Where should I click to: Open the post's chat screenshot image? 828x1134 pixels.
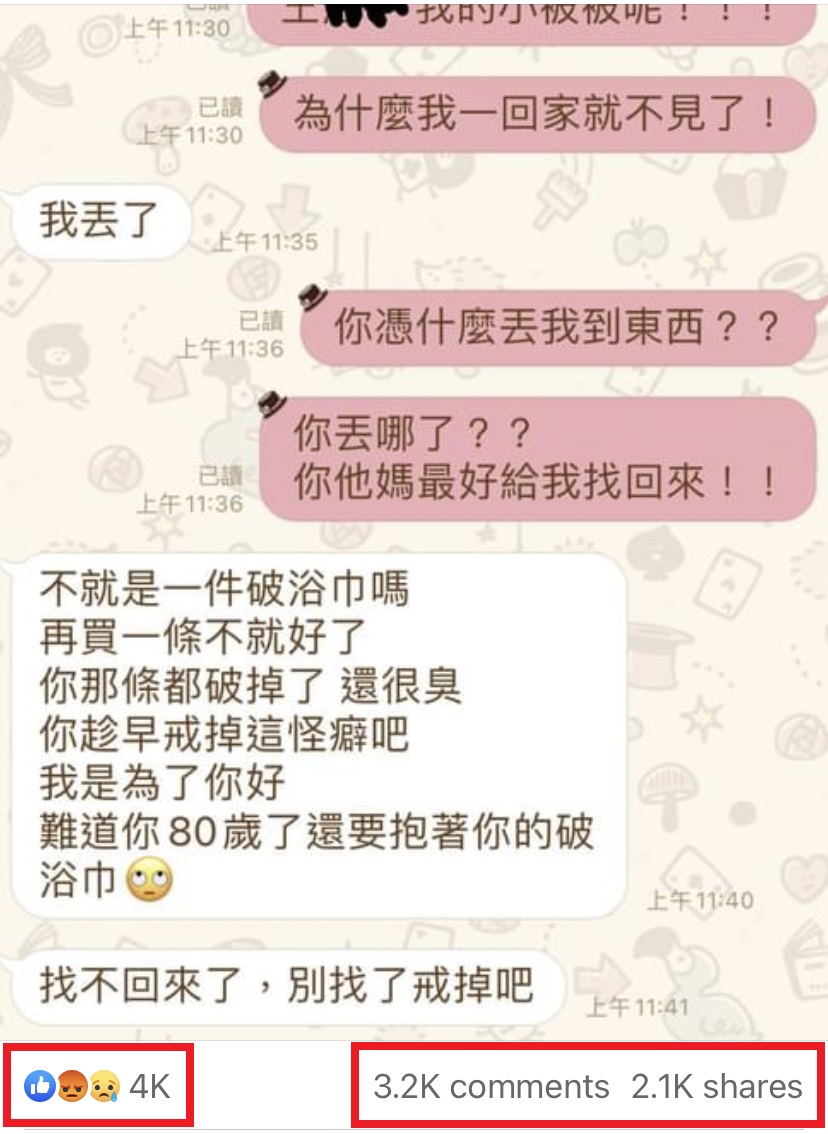coord(414,520)
